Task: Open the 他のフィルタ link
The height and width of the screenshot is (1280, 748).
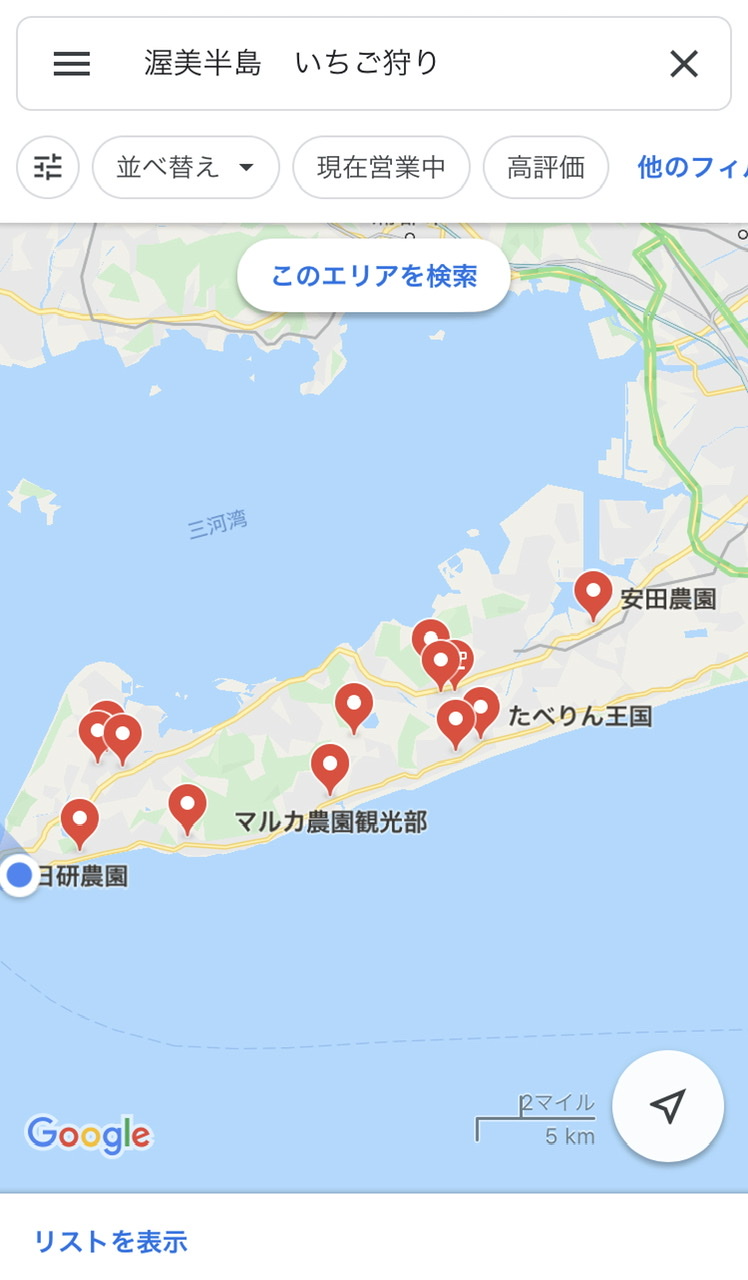Action: point(692,167)
